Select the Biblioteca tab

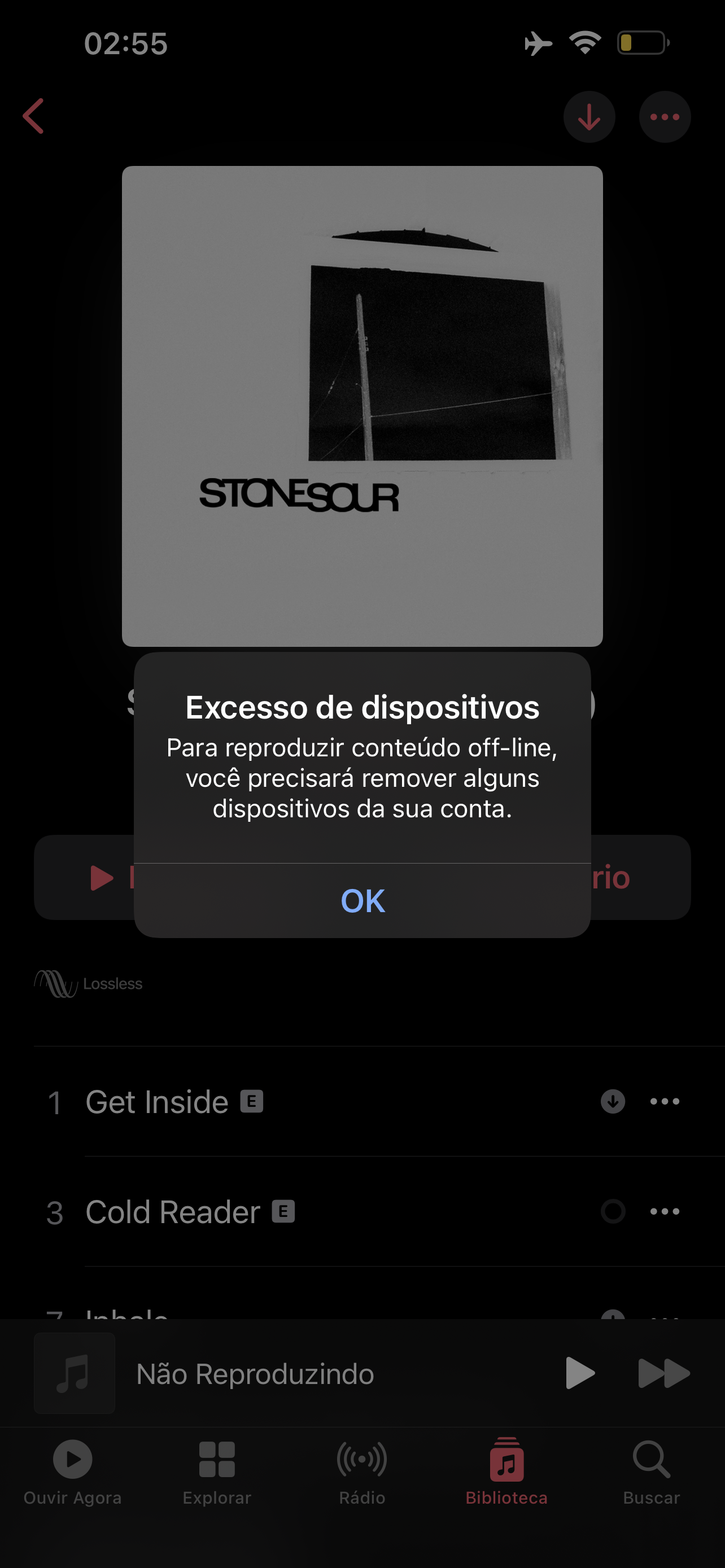tap(506, 1470)
